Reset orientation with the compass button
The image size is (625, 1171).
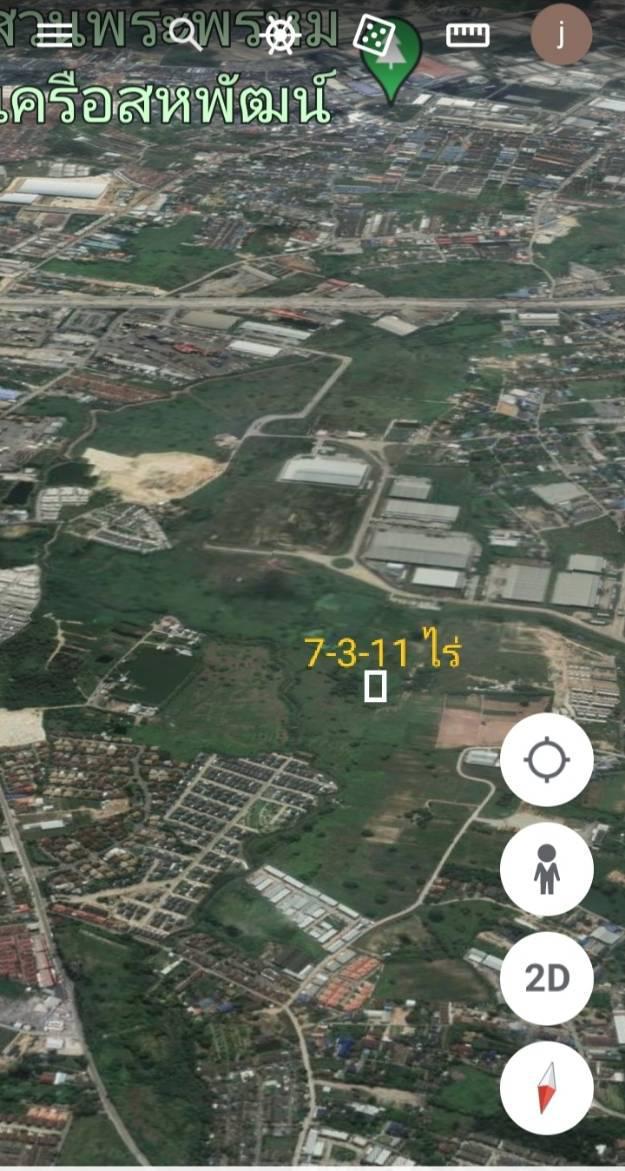pyautogui.click(x=547, y=1088)
